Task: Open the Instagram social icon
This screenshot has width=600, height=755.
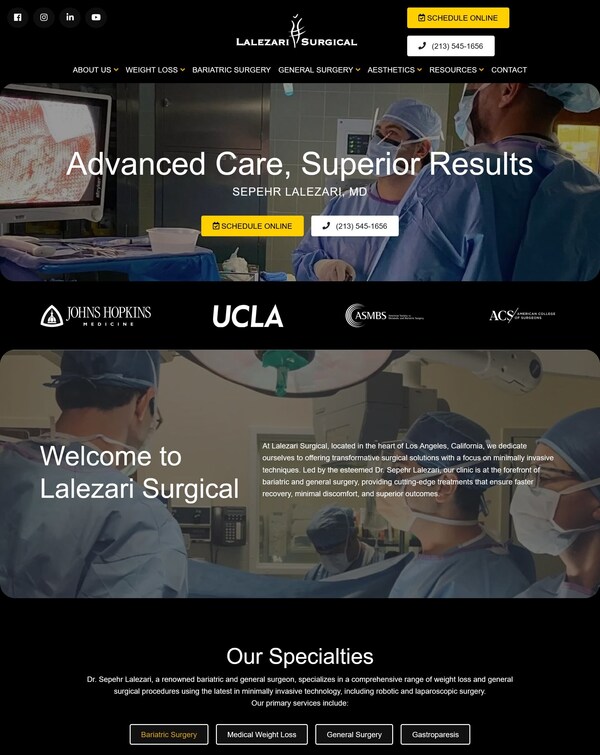Action: pos(44,17)
